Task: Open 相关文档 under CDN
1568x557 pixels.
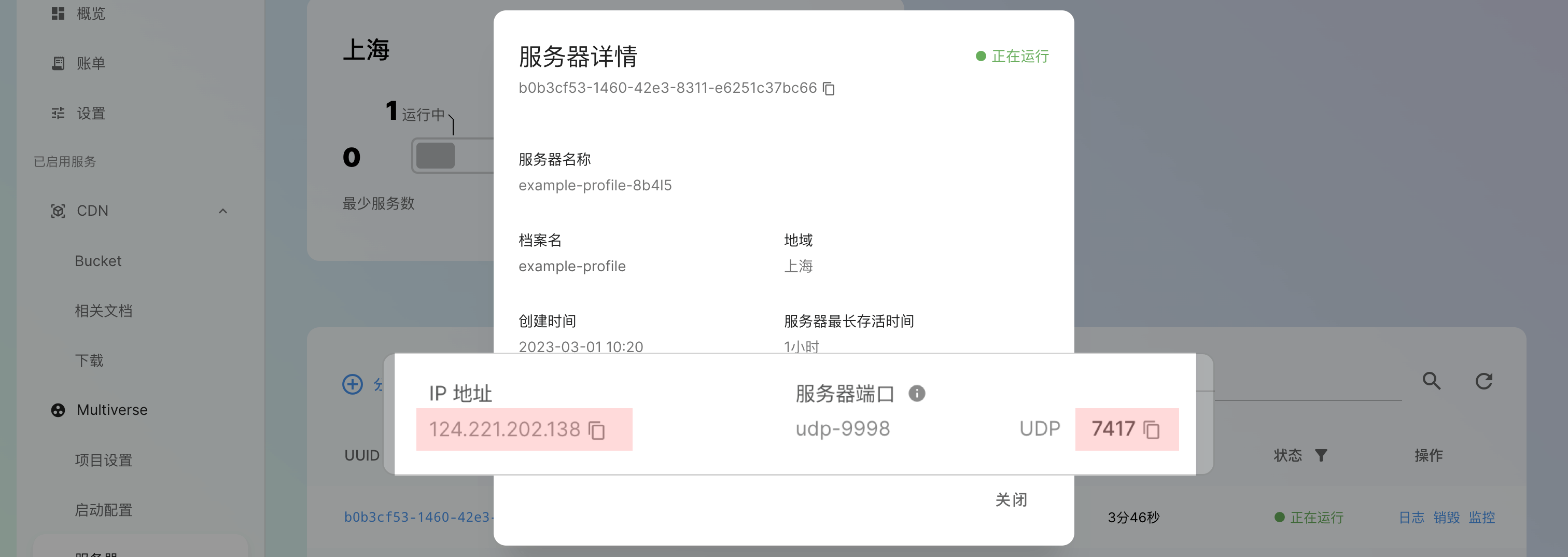Action: [x=104, y=311]
